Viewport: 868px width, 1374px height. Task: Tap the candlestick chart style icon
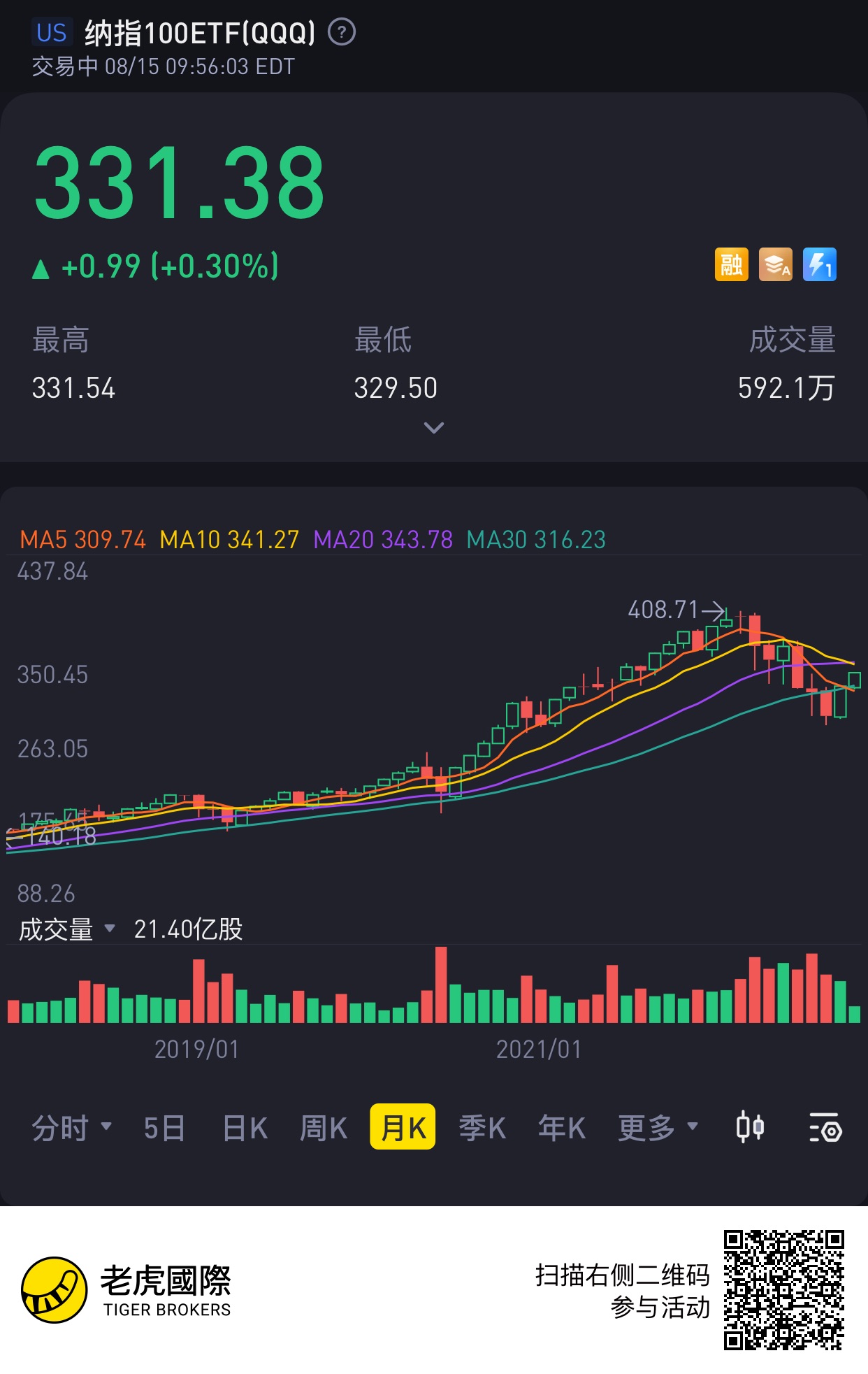pyautogui.click(x=750, y=1127)
